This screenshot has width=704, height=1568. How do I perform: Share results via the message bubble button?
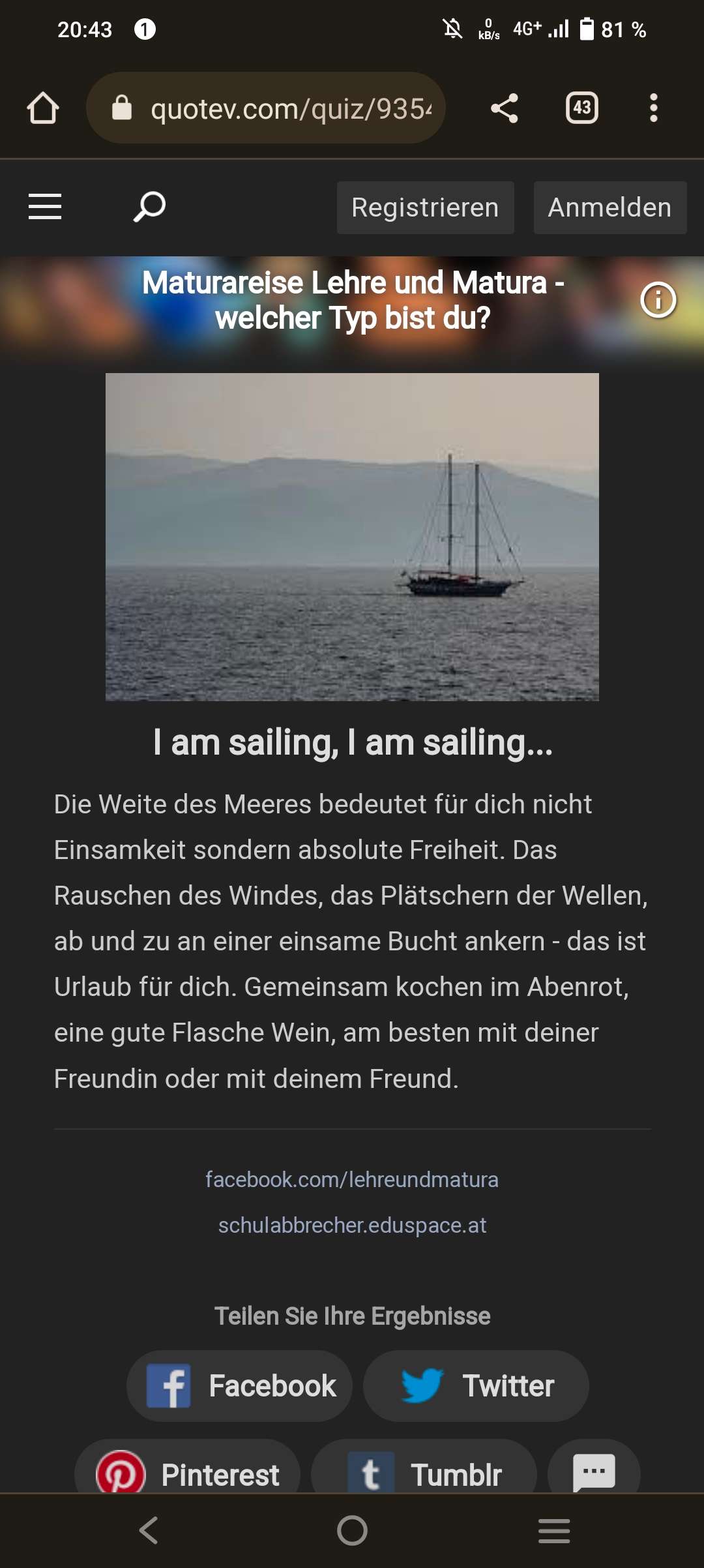tap(594, 1471)
